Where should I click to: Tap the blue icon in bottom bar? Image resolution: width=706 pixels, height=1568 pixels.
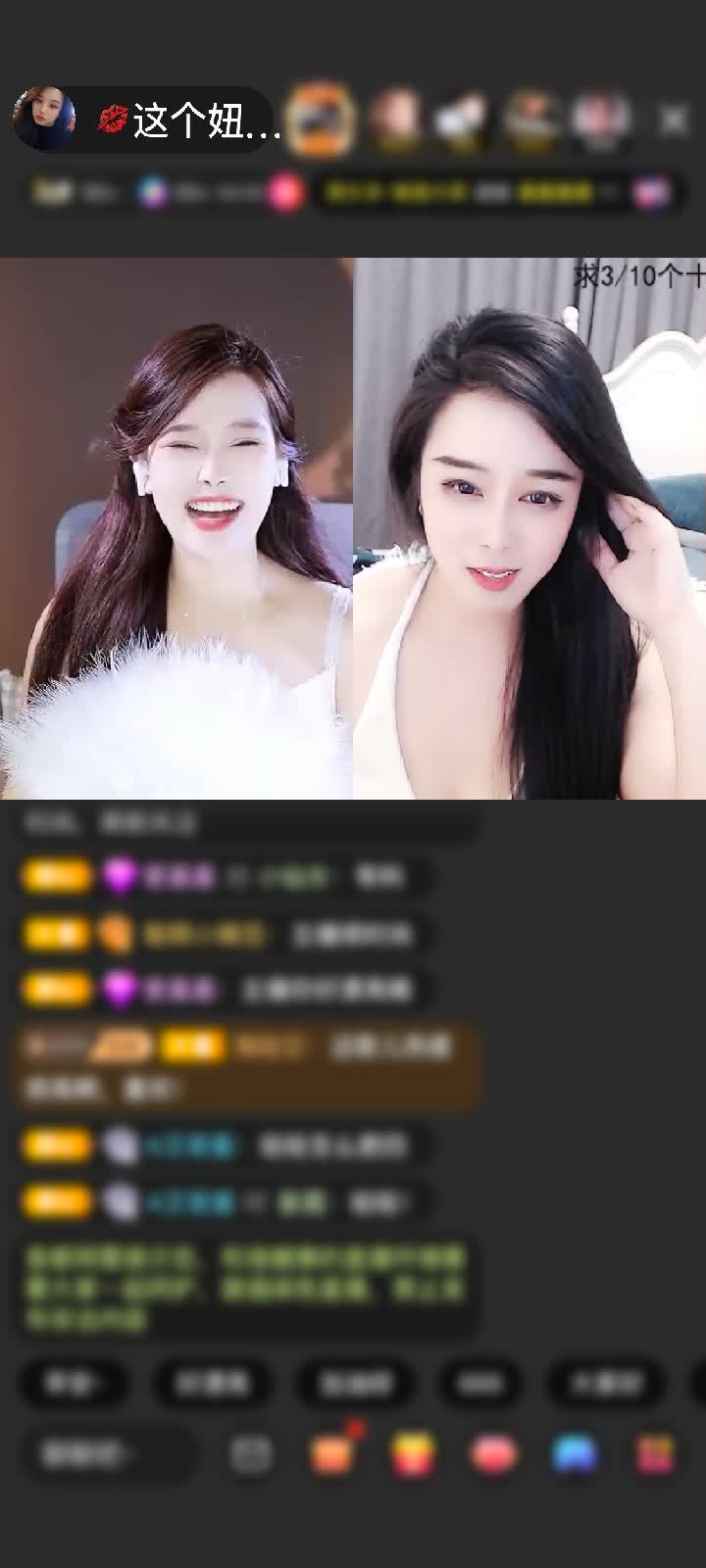pyautogui.click(x=575, y=1454)
